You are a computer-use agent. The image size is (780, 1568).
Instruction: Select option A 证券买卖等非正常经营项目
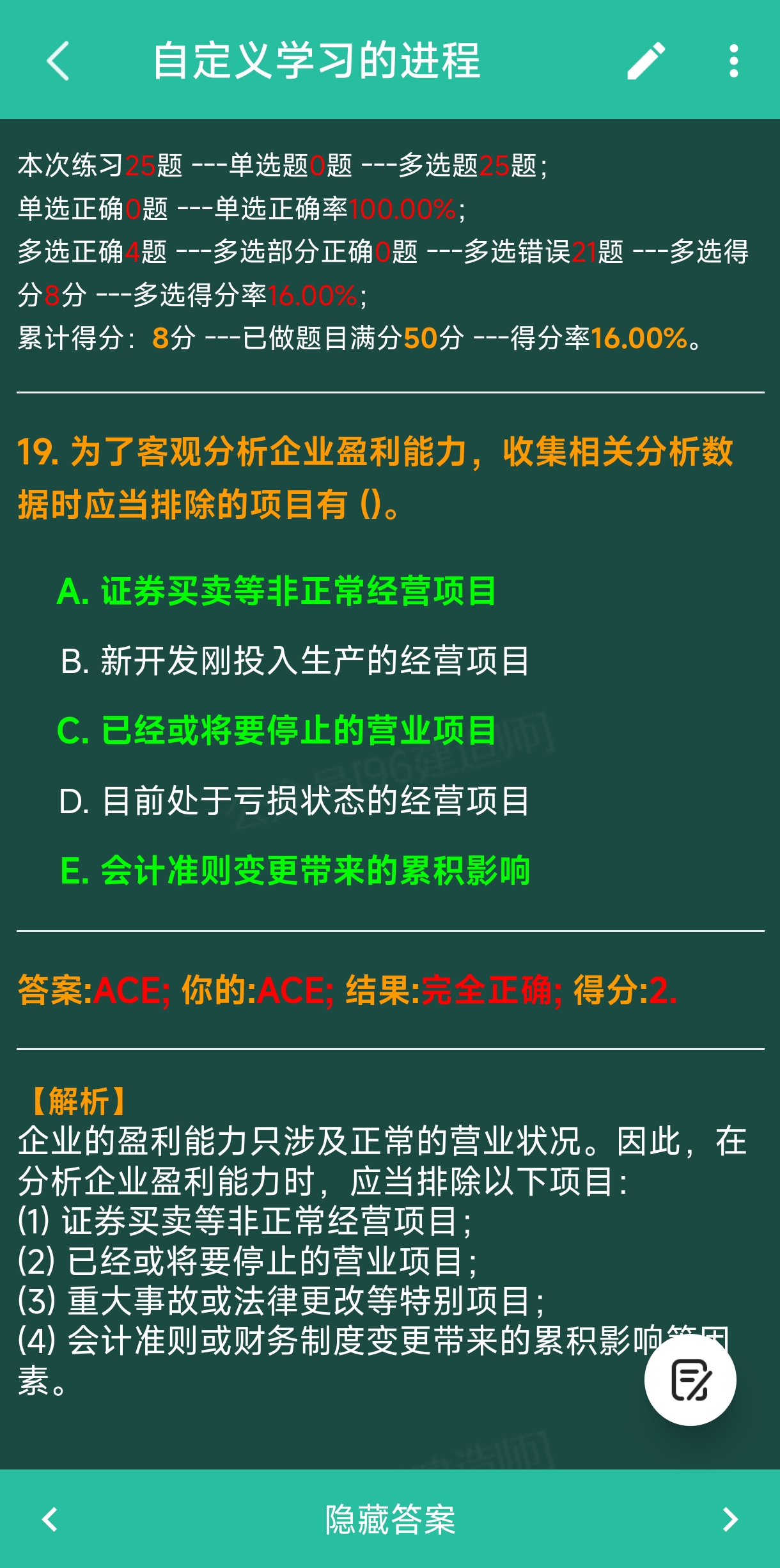(276, 590)
